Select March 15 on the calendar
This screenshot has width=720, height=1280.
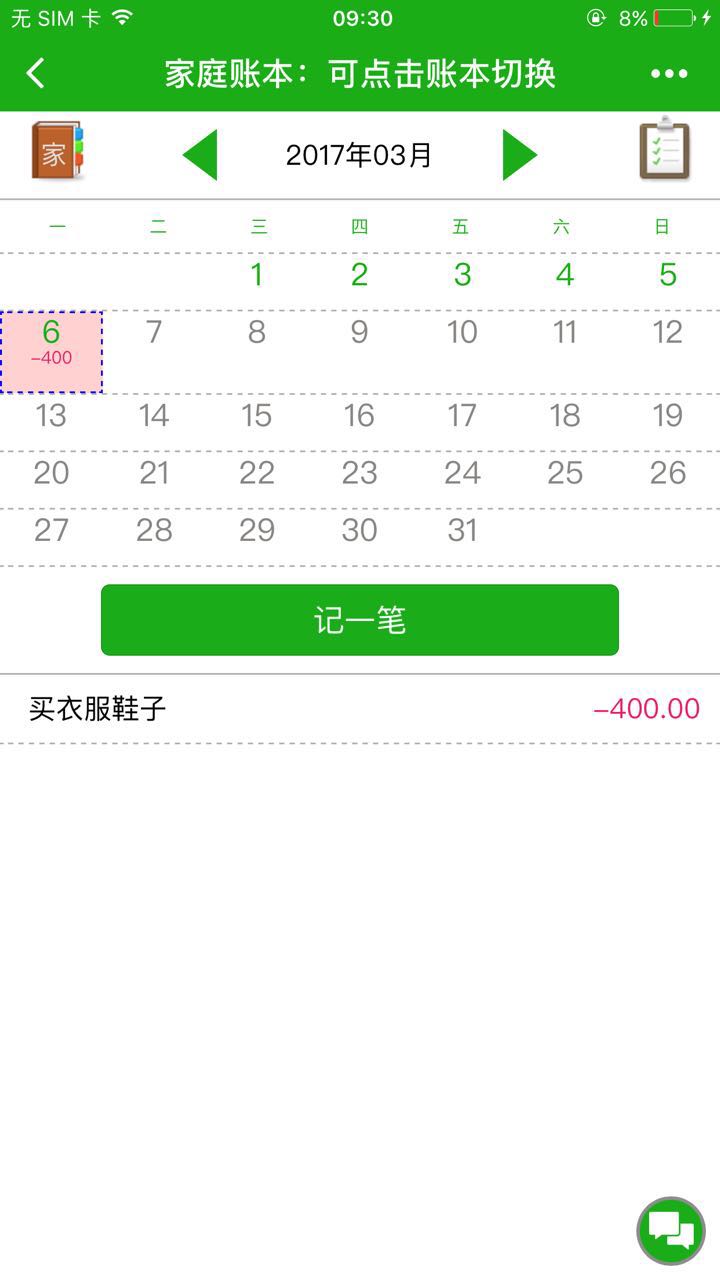(x=257, y=416)
